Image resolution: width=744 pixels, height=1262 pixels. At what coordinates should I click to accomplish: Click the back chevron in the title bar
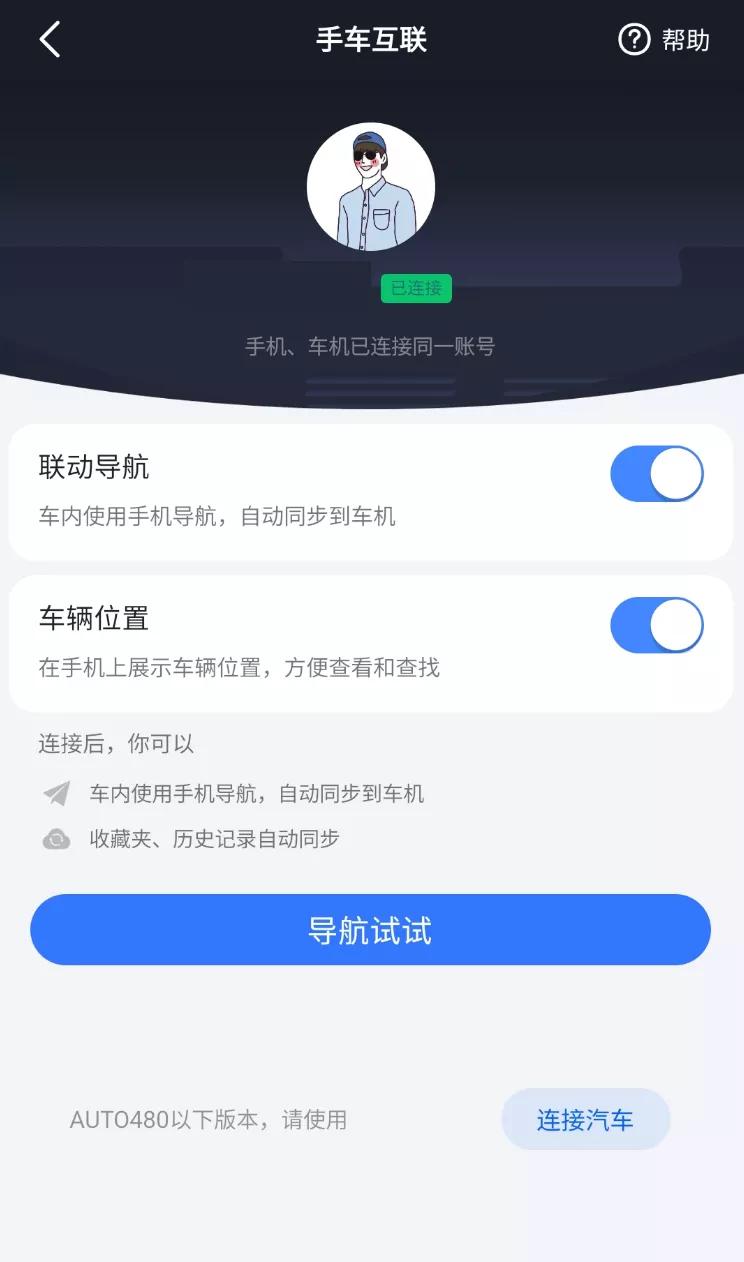pos(49,40)
